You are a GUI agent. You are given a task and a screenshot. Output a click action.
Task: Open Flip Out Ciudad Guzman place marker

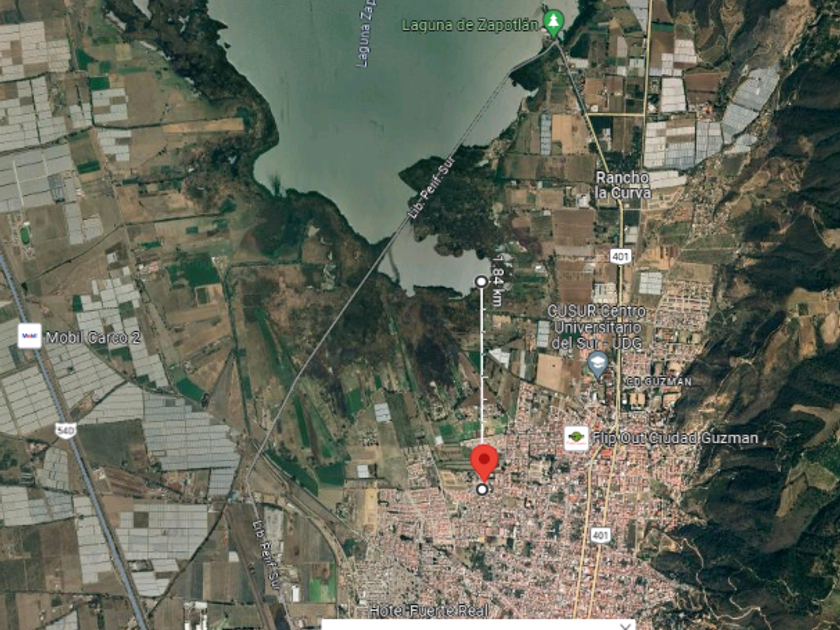pos(576,438)
